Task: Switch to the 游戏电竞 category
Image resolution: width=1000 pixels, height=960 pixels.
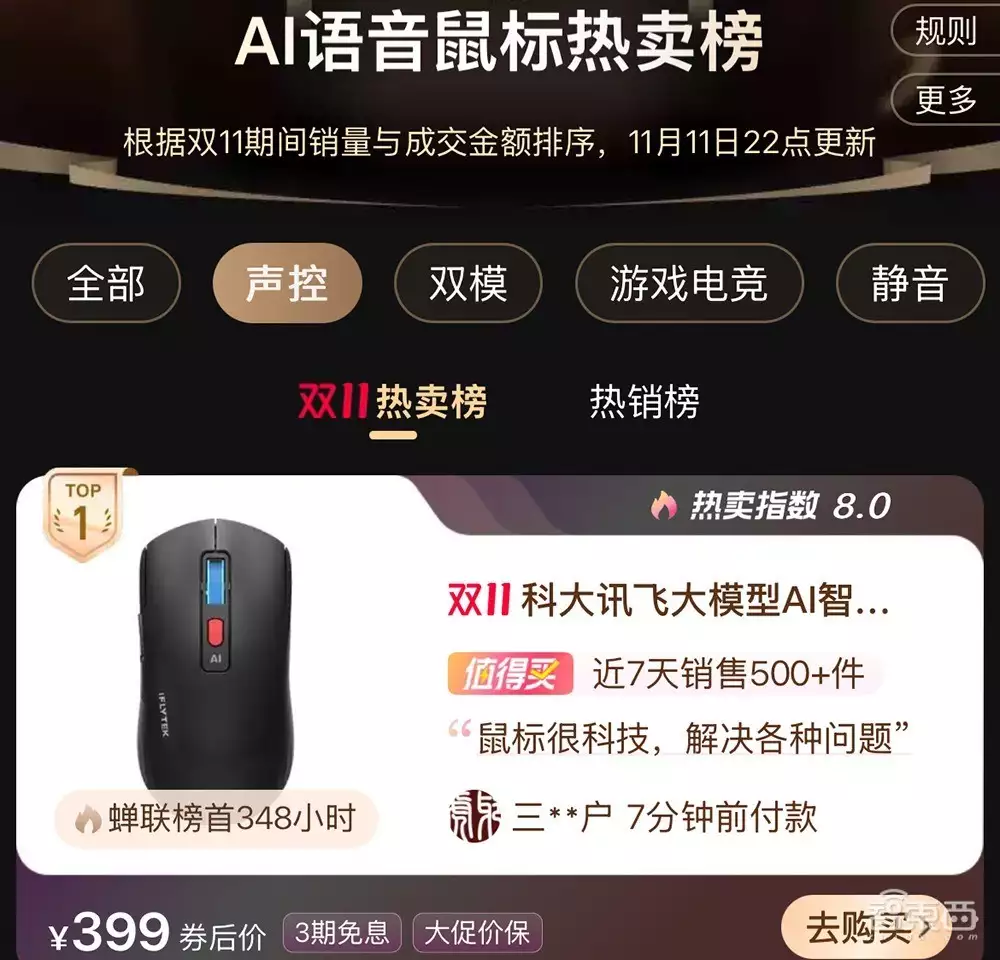Action: point(689,283)
